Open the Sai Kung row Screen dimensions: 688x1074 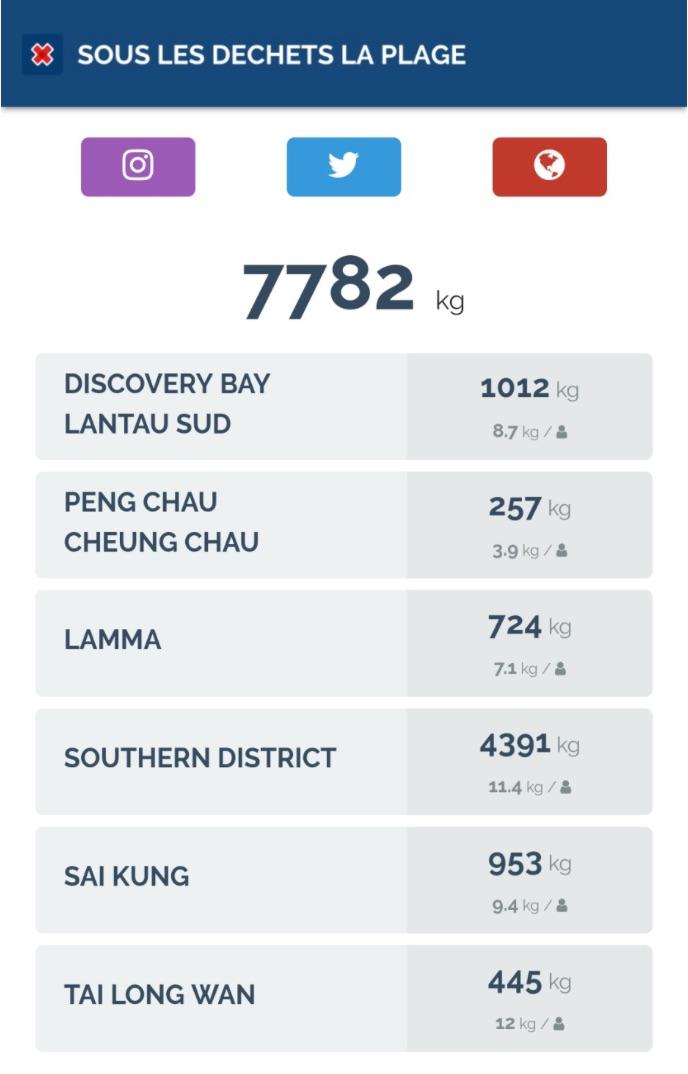point(343,879)
